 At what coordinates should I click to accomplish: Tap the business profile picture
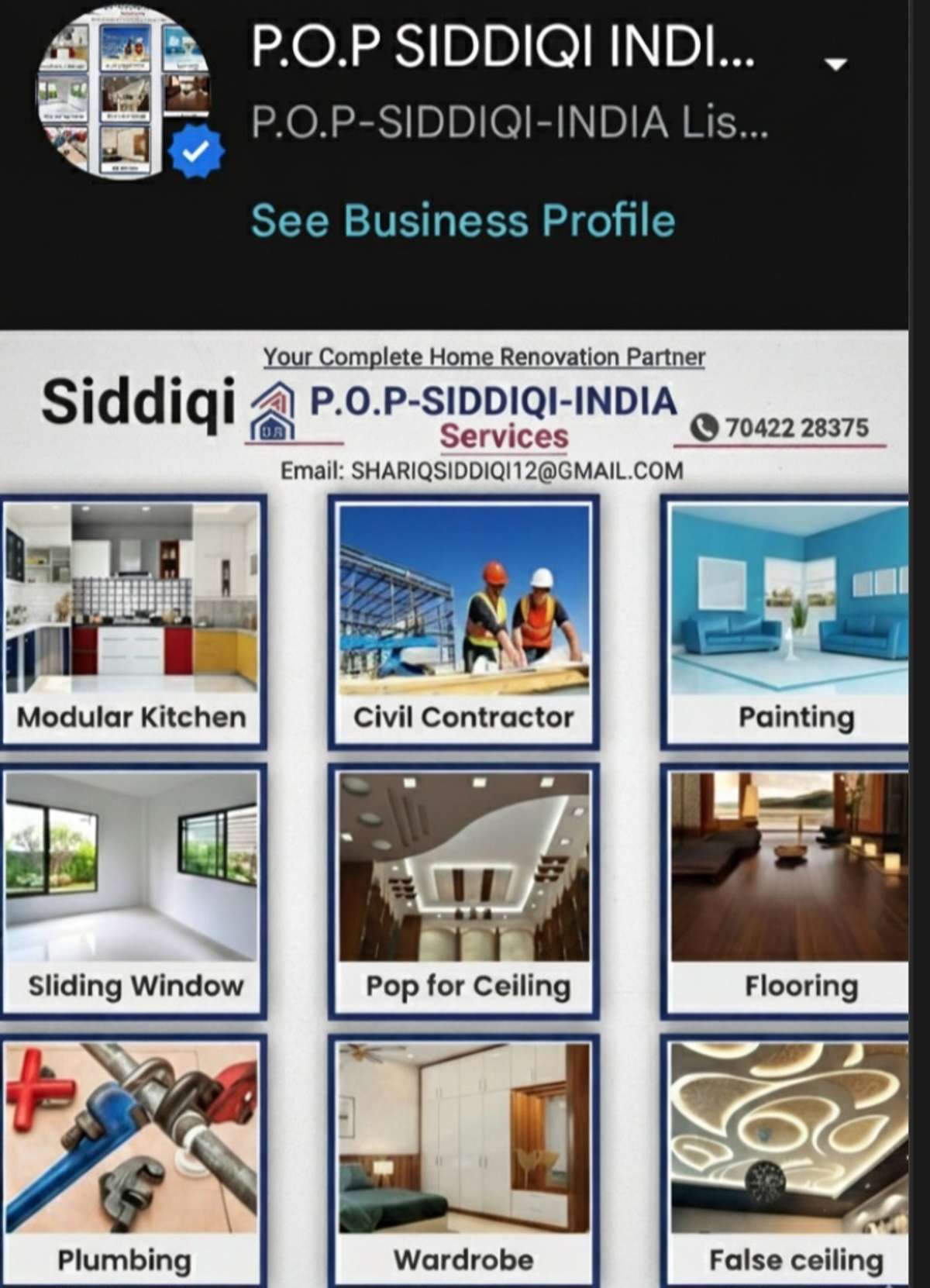[124, 93]
